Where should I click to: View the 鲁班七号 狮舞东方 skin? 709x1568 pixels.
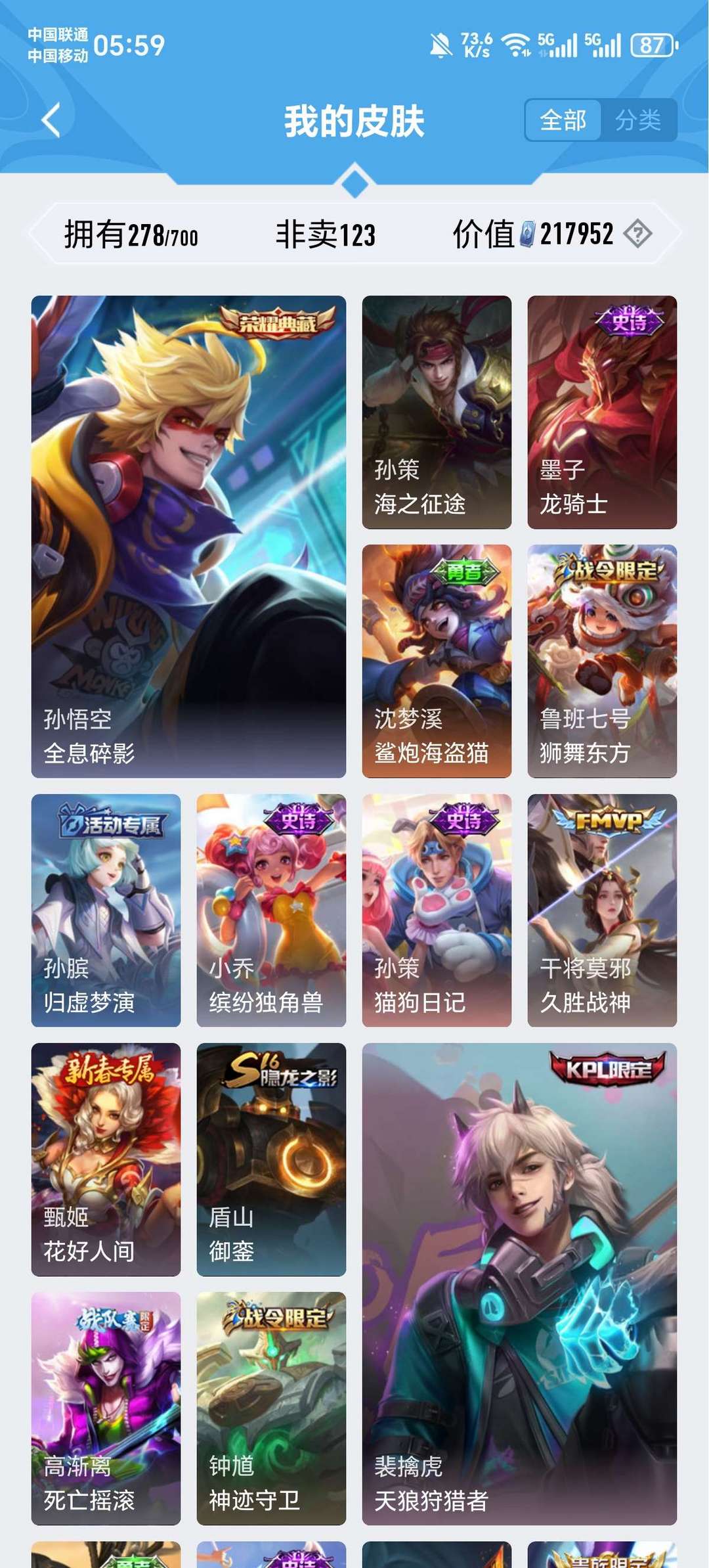click(x=602, y=661)
